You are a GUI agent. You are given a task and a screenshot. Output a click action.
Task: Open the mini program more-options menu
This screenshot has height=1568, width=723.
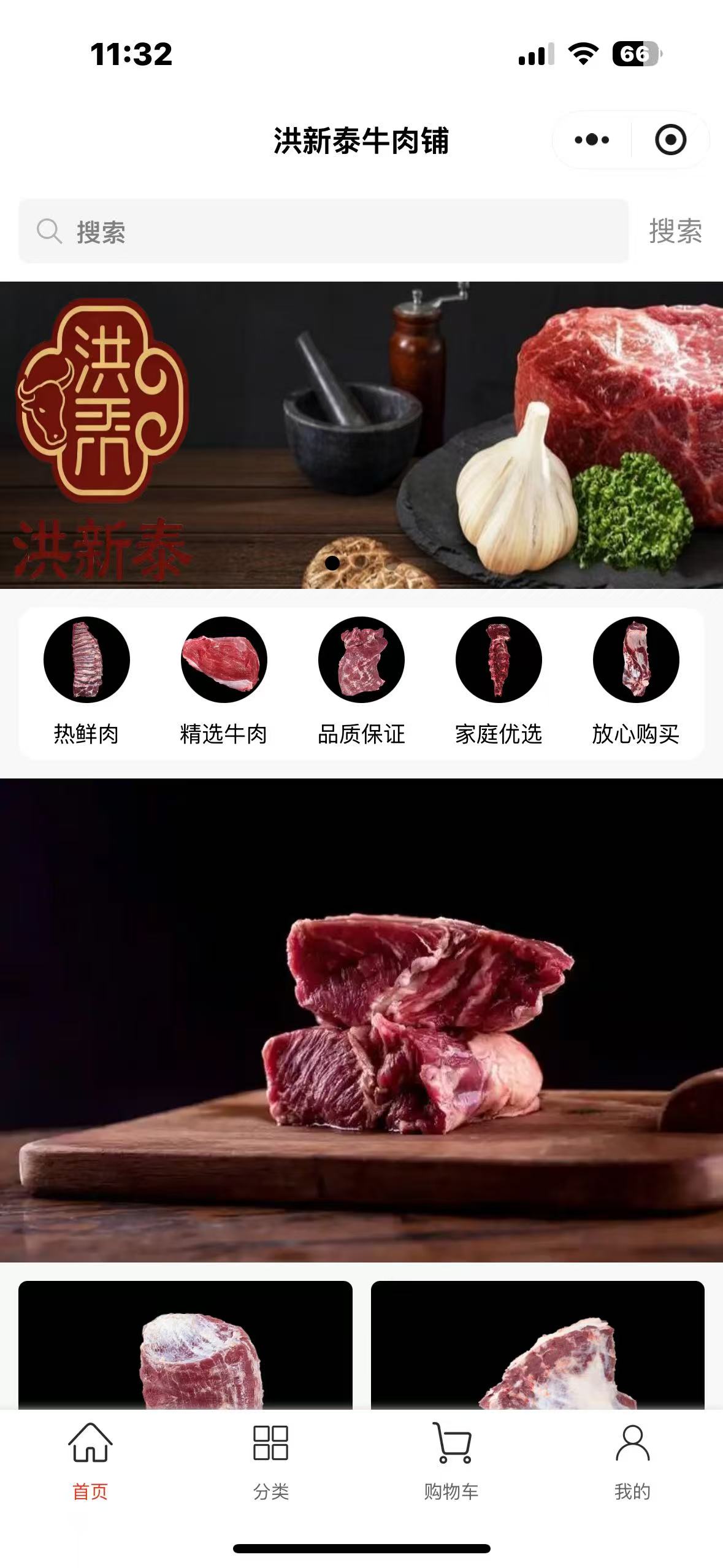pyautogui.click(x=592, y=140)
